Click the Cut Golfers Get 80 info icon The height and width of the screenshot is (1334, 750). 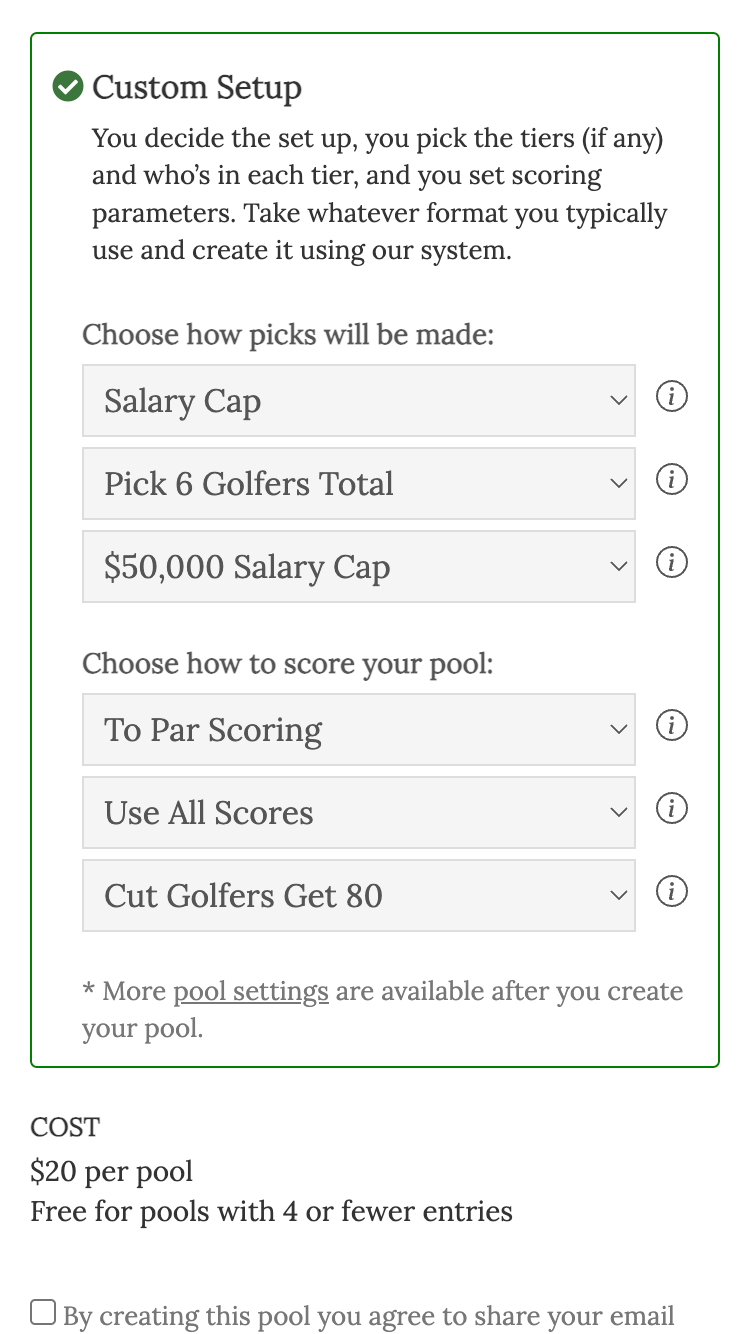click(671, 891)
